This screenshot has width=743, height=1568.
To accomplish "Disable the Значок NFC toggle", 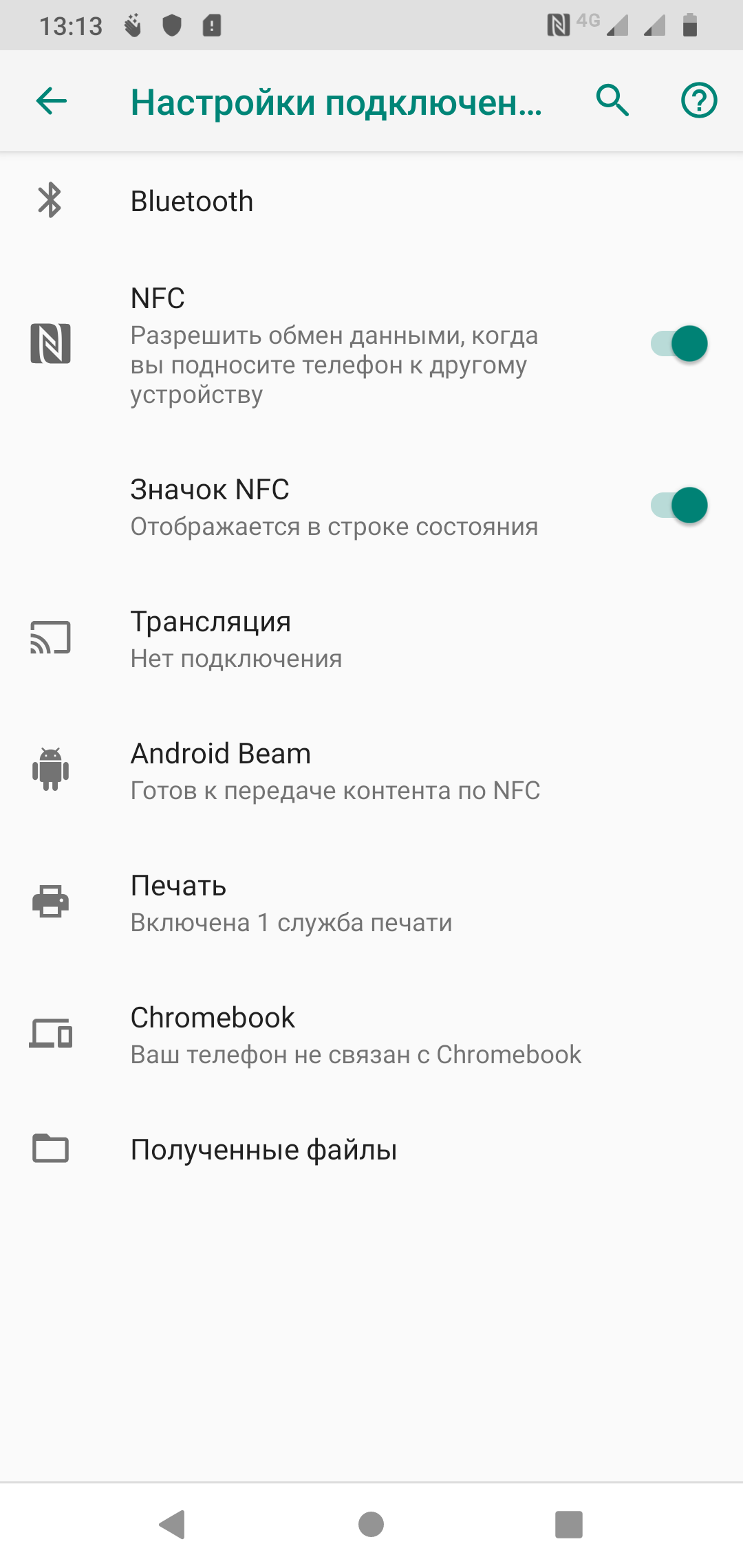I will [x=679, y=505].
